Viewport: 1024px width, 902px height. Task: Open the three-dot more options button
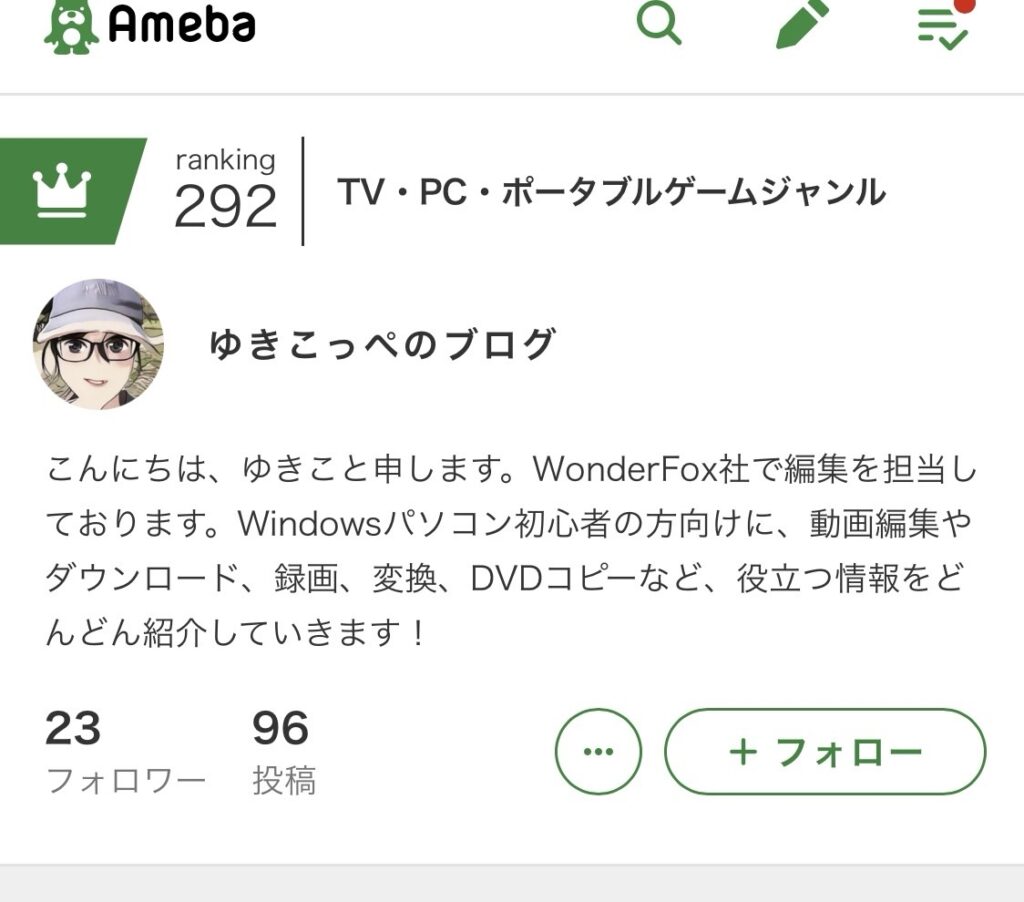pyautogui.click(x=598, y=751)
